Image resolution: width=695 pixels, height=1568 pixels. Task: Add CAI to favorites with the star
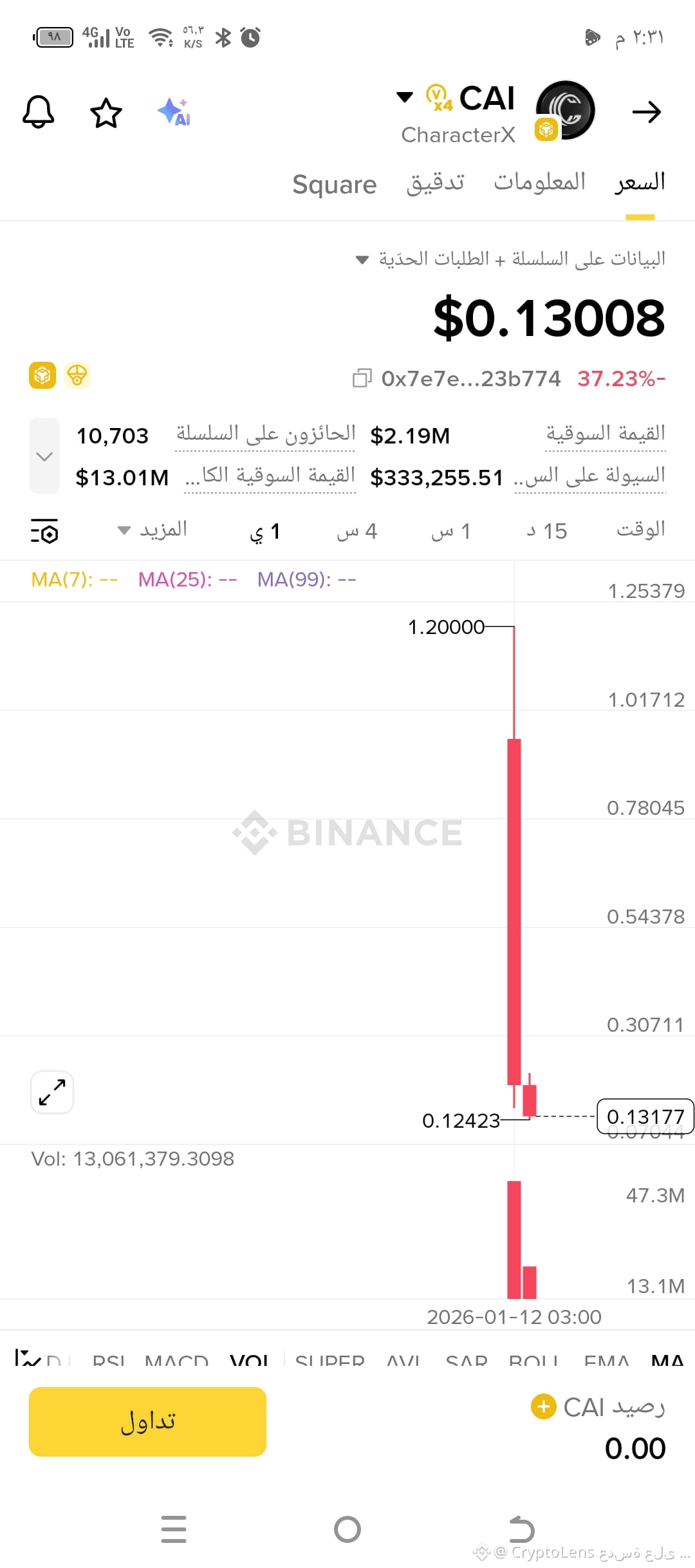tap(106, 112)
